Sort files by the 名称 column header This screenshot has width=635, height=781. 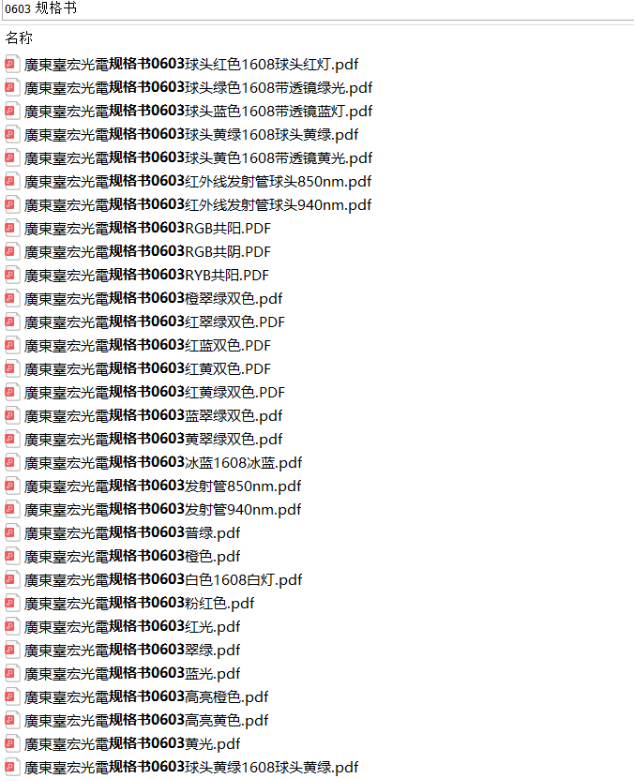pos(20,39)
